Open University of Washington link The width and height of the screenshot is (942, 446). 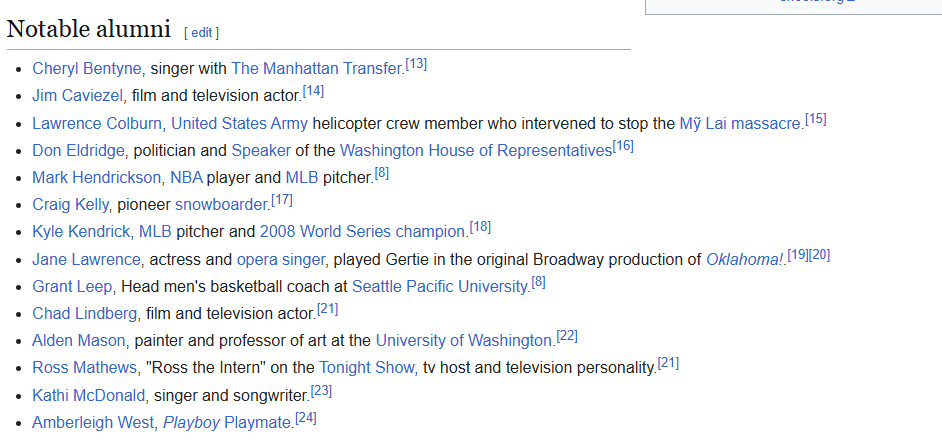coord(464,341)
